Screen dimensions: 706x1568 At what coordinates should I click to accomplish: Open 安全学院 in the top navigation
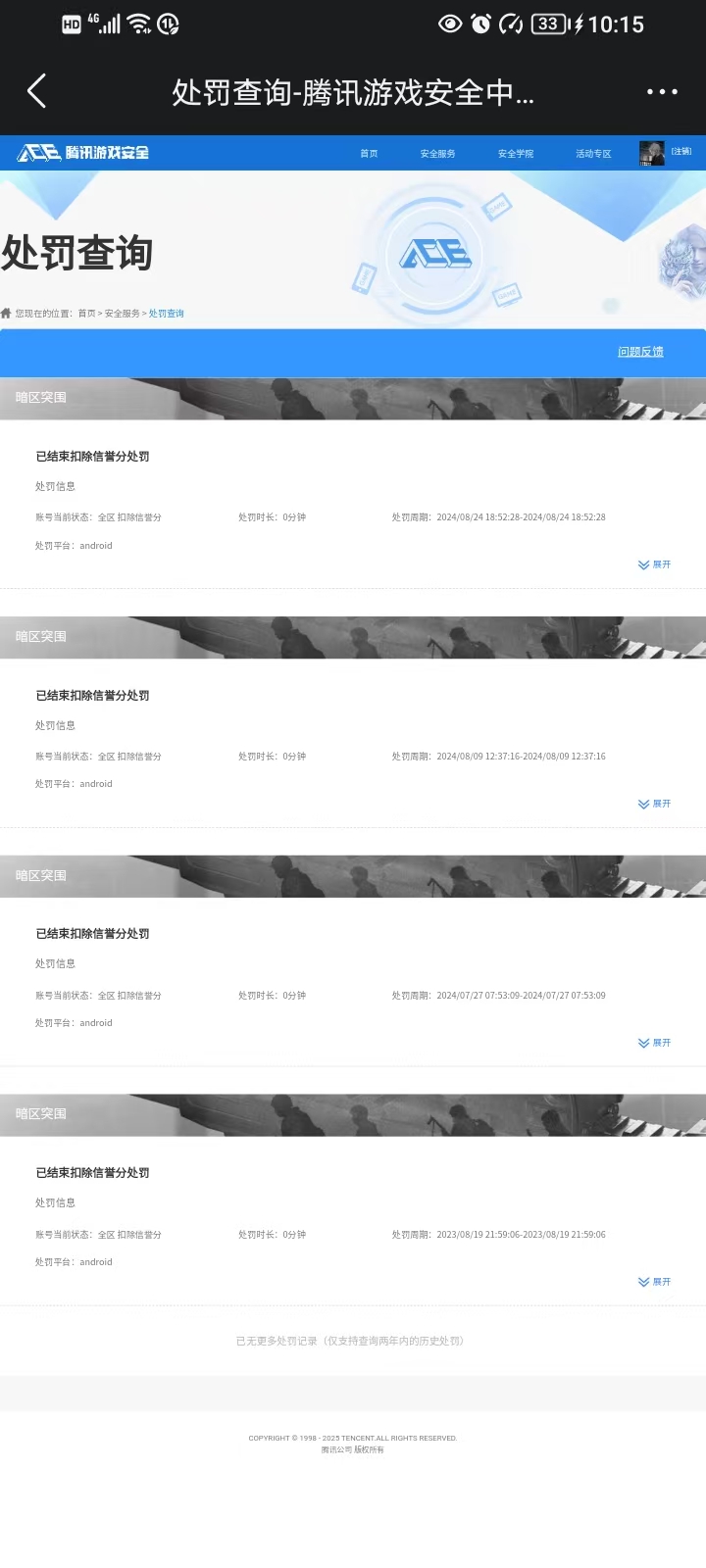pos(516,154)
